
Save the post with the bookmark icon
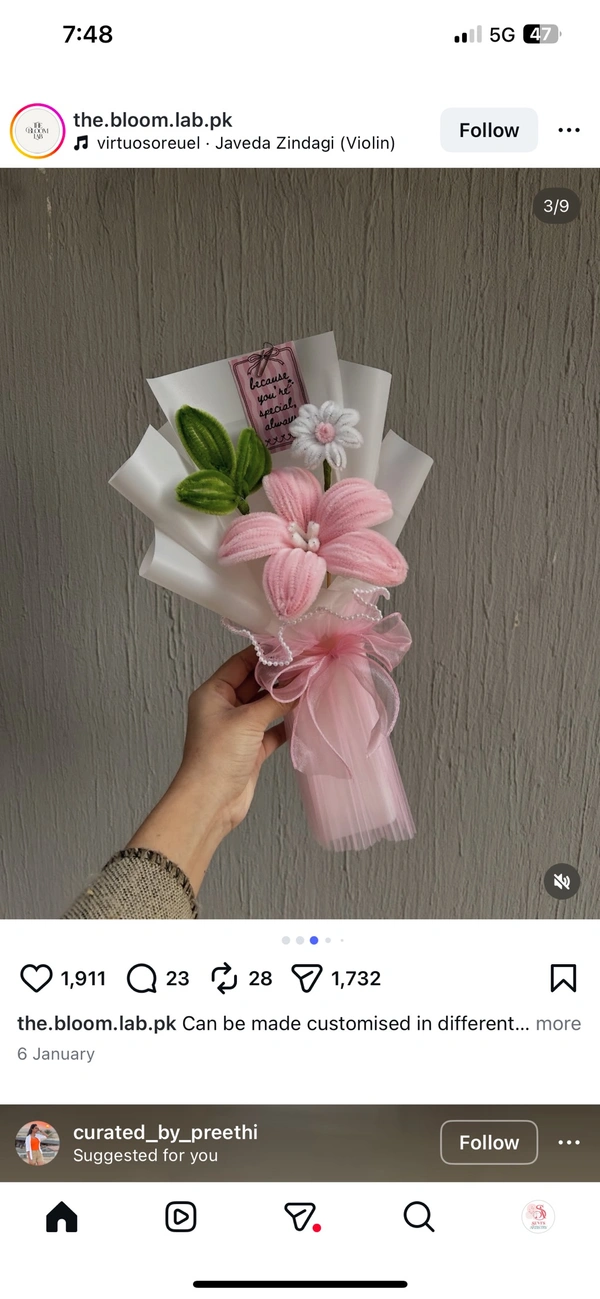(x=563, y=978)
